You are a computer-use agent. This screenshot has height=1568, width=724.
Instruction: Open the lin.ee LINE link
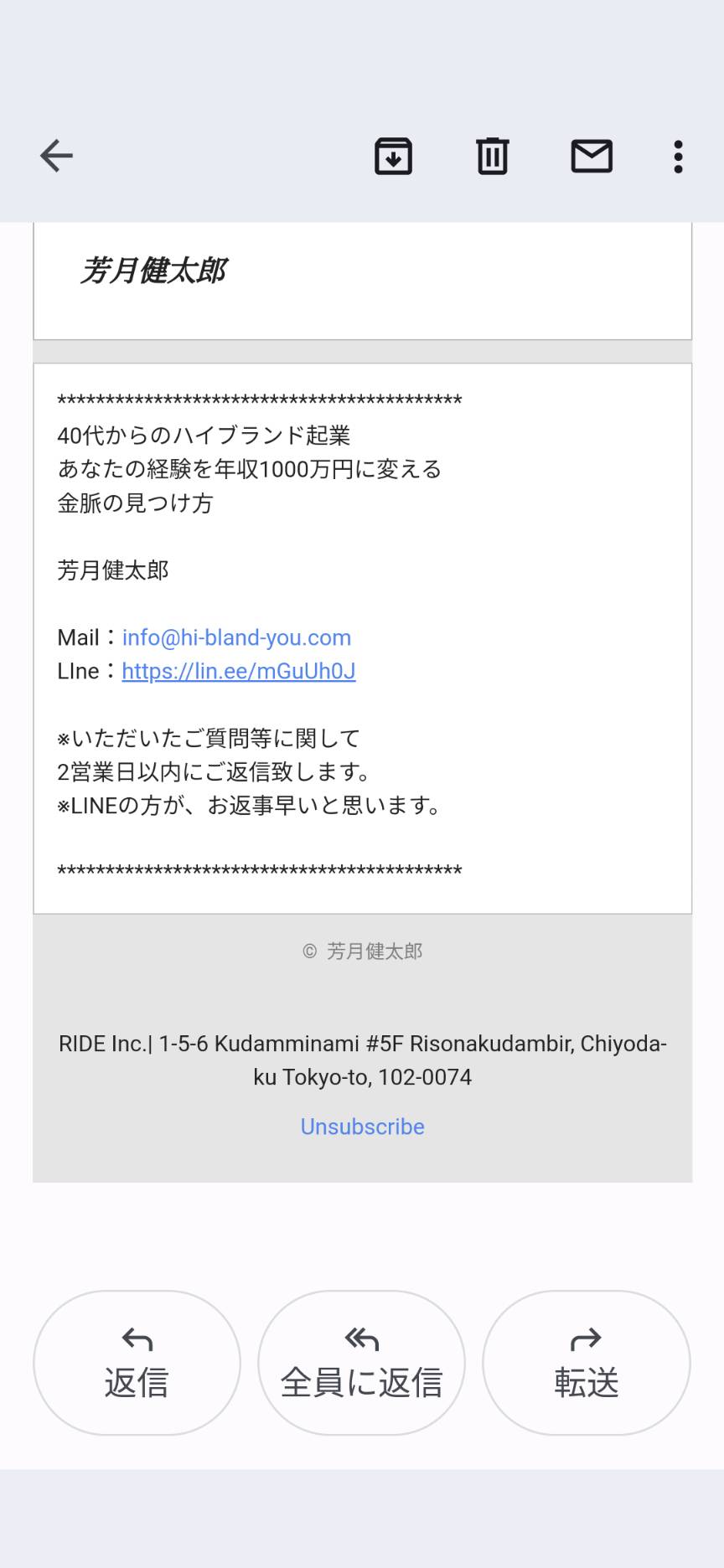[x=239, y=671]
